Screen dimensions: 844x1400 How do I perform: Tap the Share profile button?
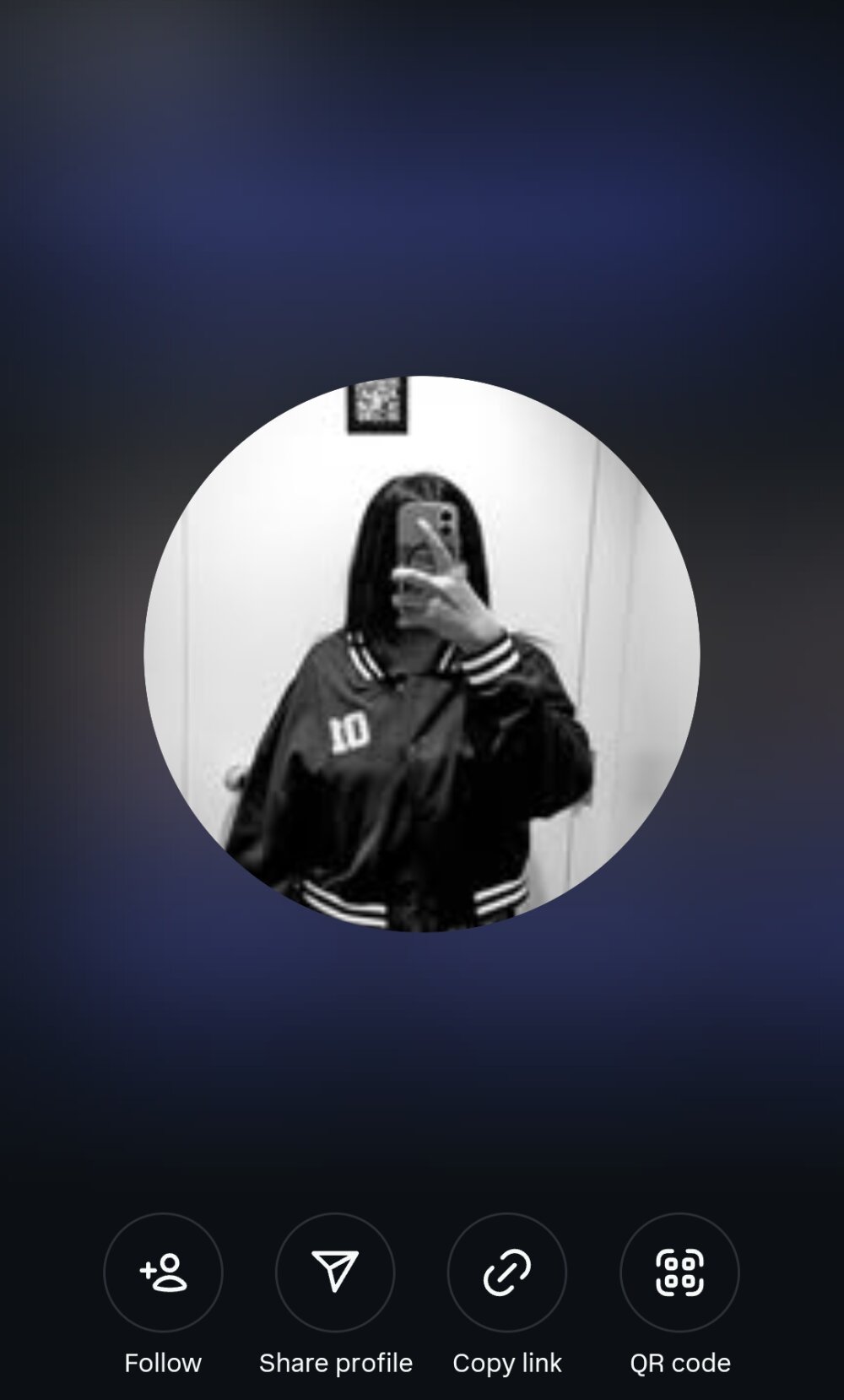(335, 1272)
